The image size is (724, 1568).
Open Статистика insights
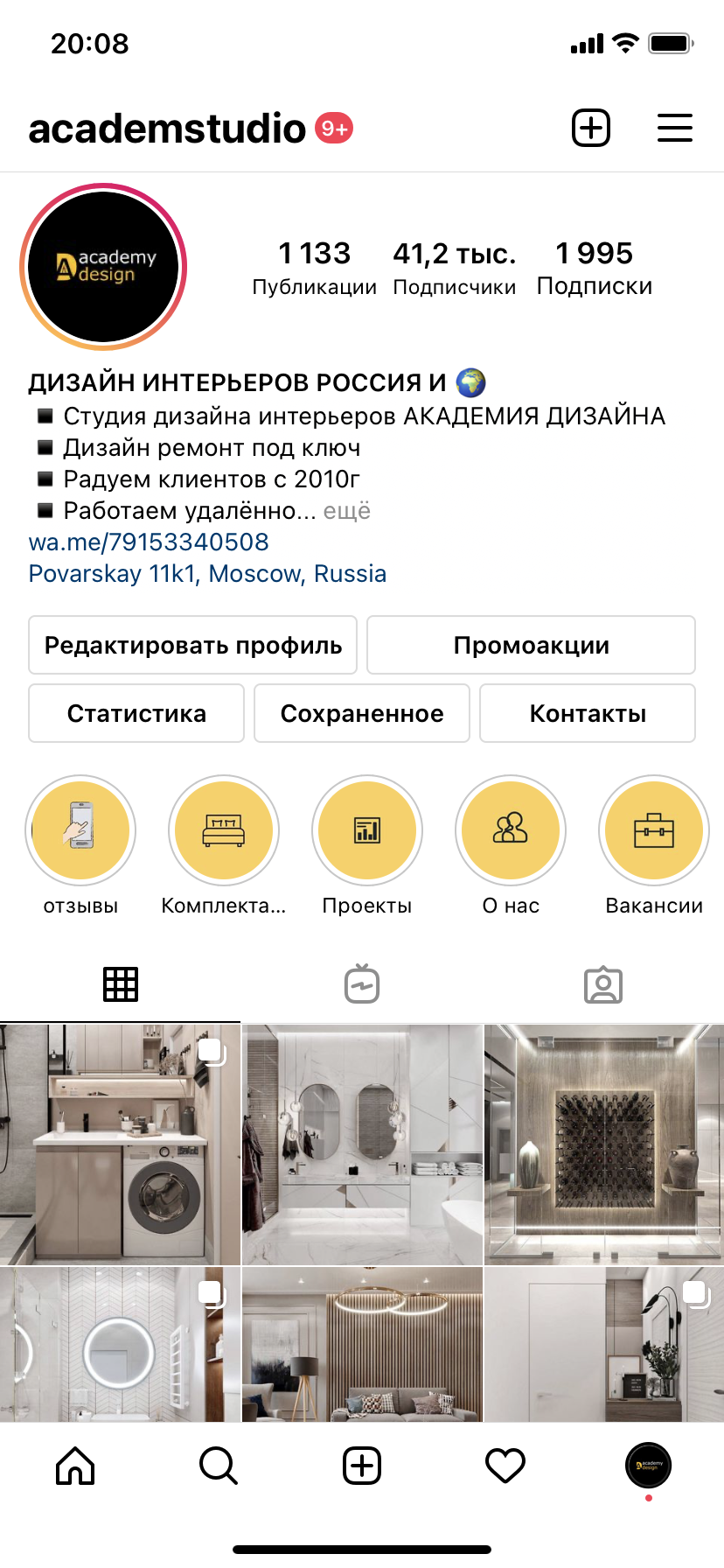(136, 713)
